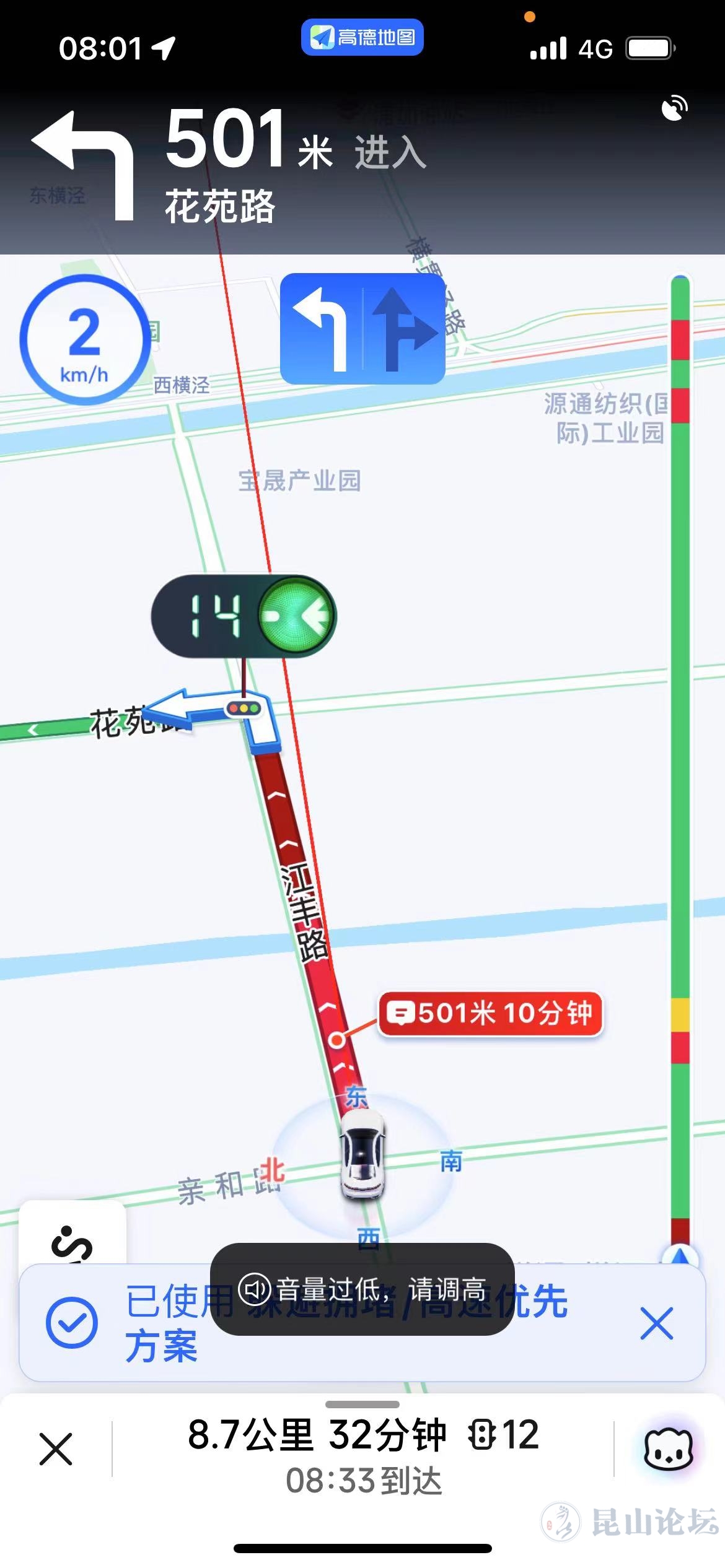725x1568 pixels.
Task: Exit navigation with the bottom X button
Action: click(56, 1449)
